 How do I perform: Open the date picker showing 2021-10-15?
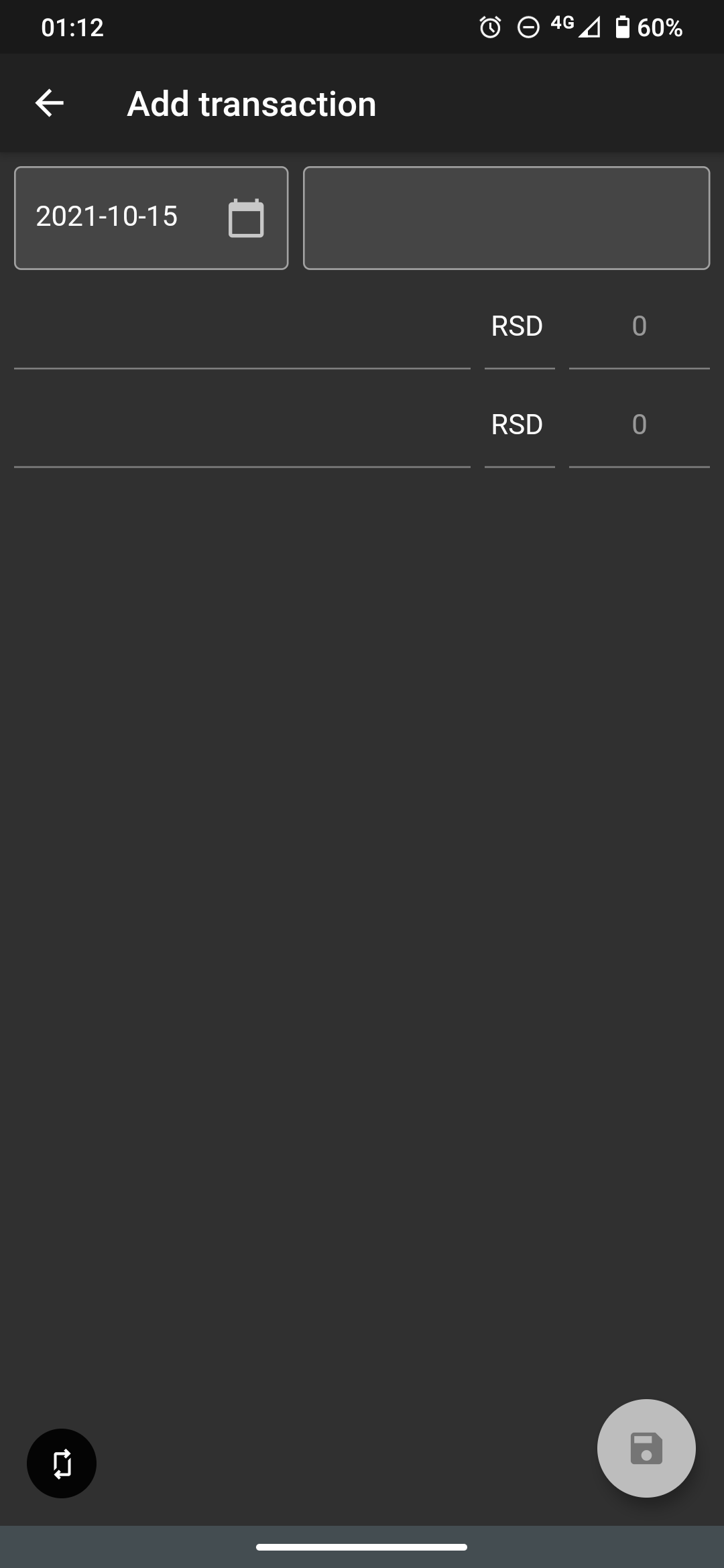click(245, 218)
